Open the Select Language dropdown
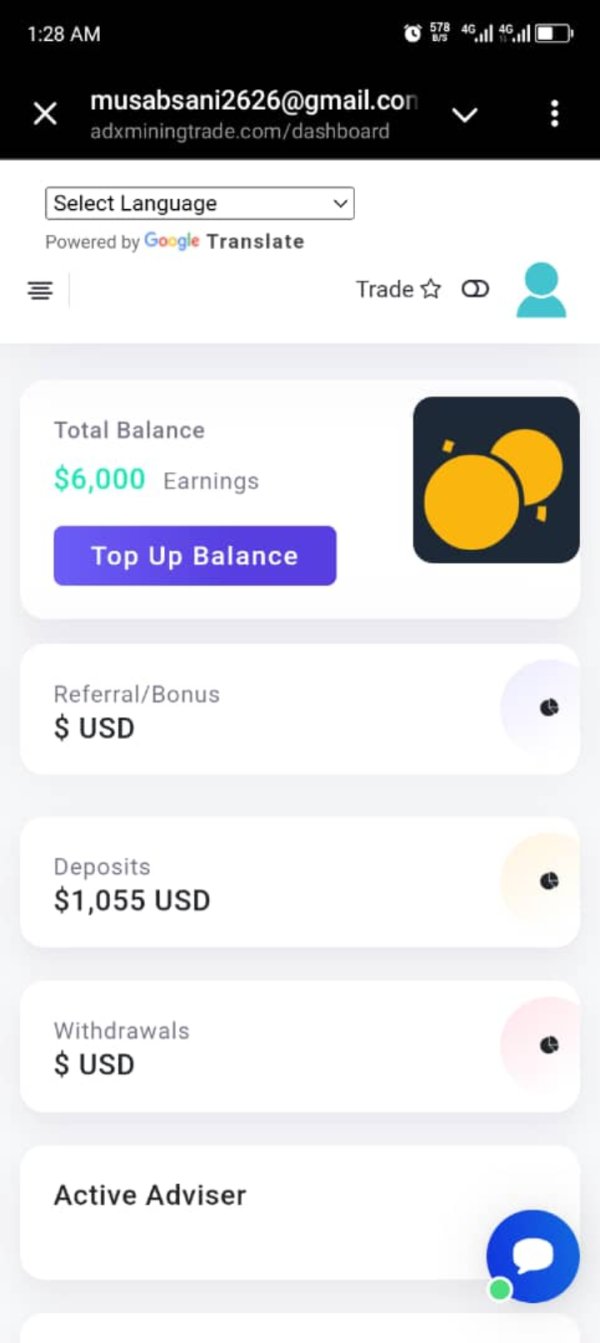 pos(200,203)
